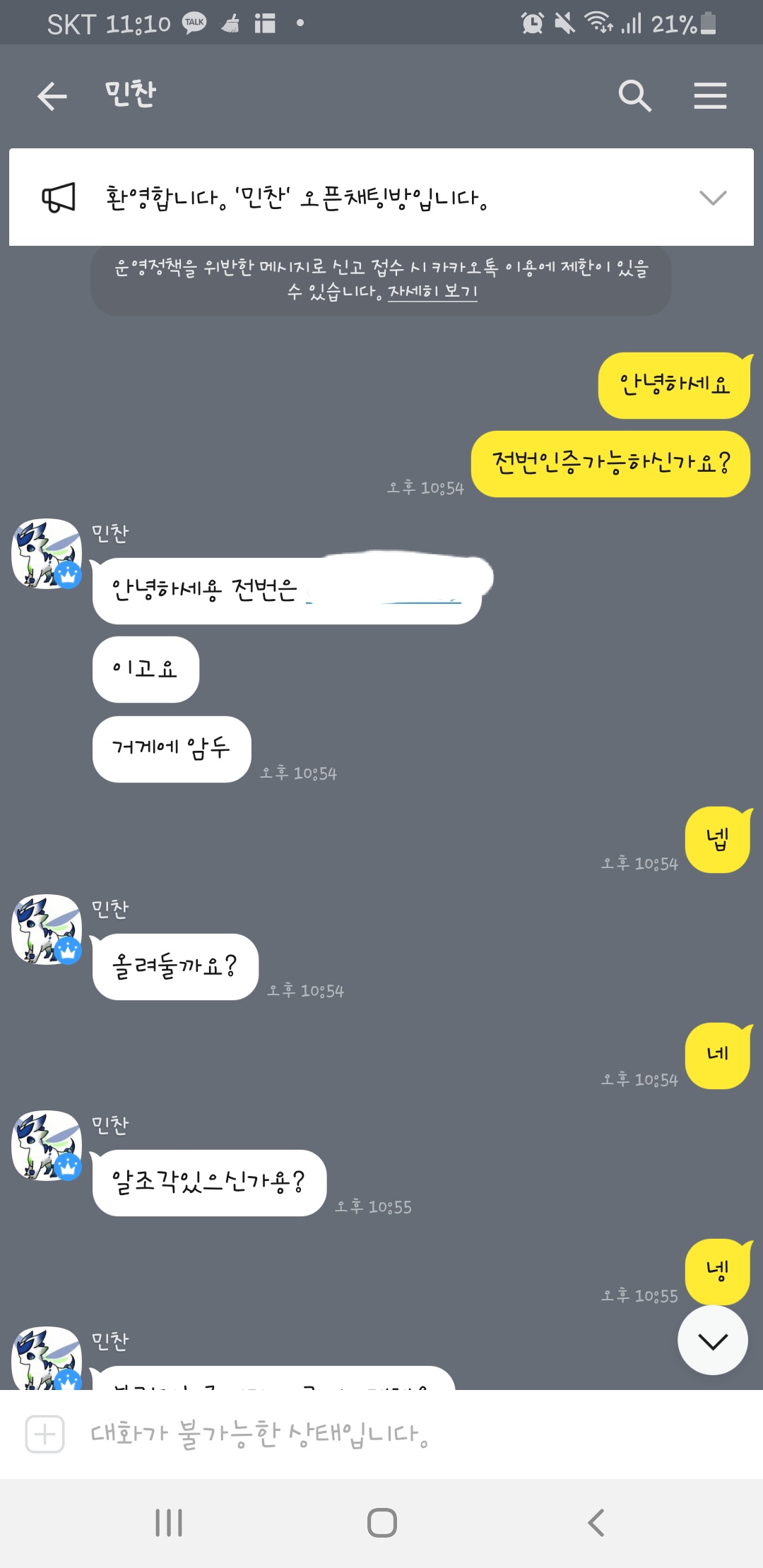The height and width of the screenshot is (1568, 763).
Task: Search within the chat
Action: tap(634, 96)
